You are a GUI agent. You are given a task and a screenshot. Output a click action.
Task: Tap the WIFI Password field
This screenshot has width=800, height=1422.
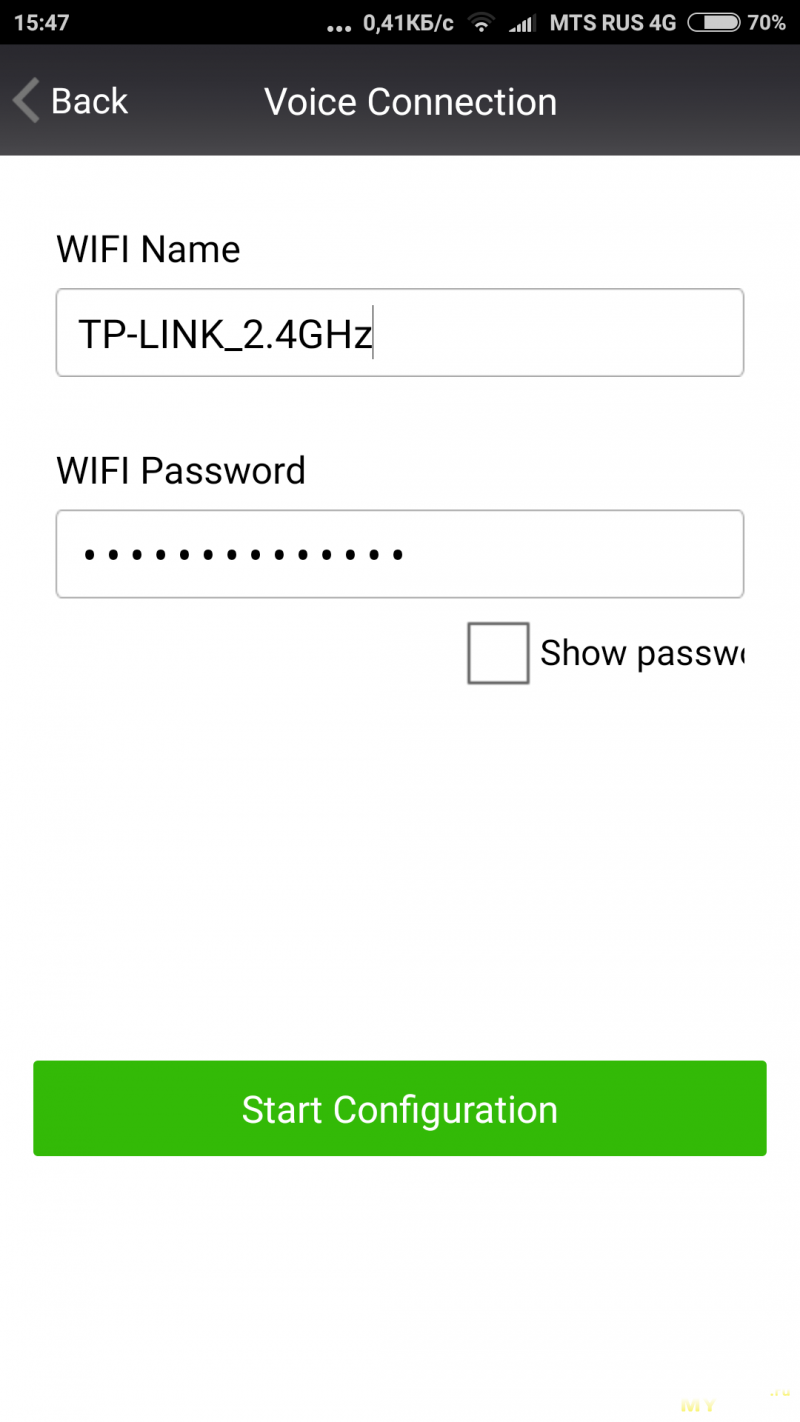(400, 554)
